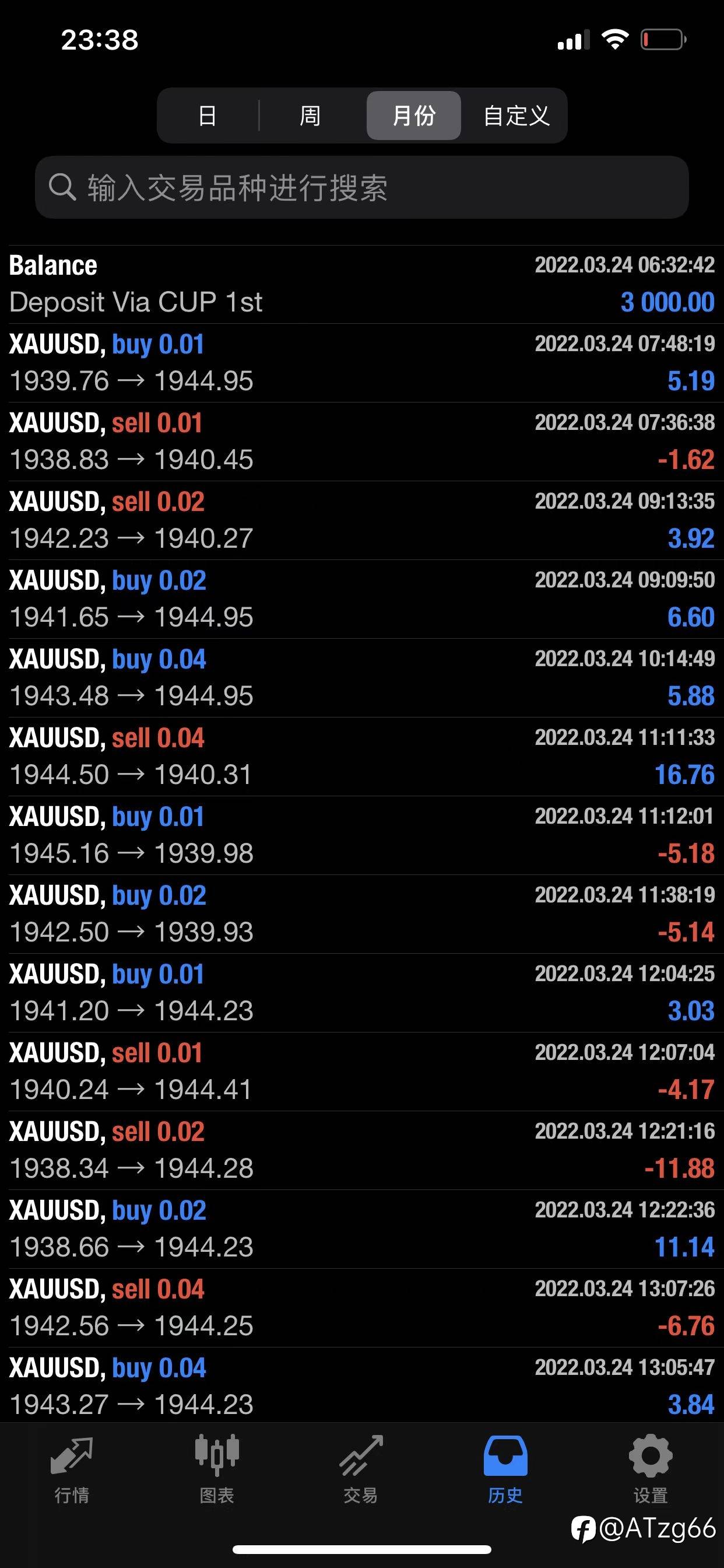724x1568 pixels.
Task: Select the 月份 (month) period
Action: click(414, 116)
